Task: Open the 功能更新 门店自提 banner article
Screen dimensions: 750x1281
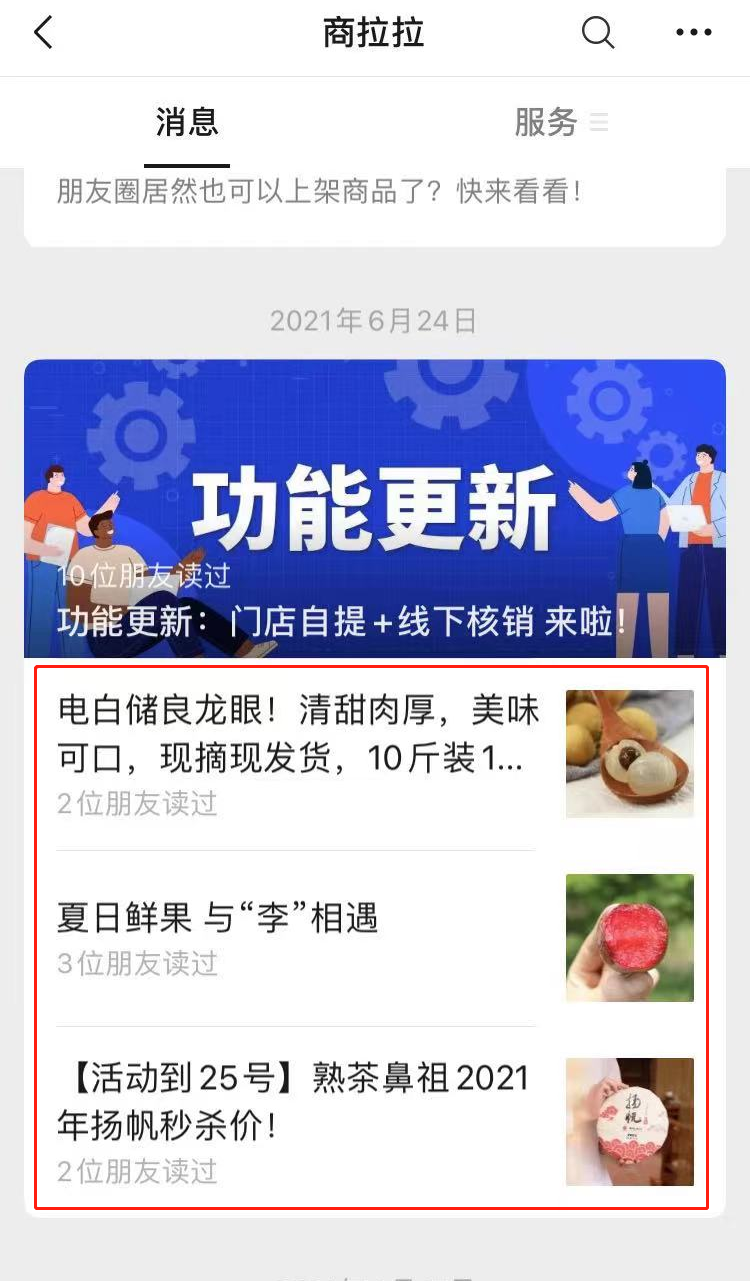Action: coord(375,508)
